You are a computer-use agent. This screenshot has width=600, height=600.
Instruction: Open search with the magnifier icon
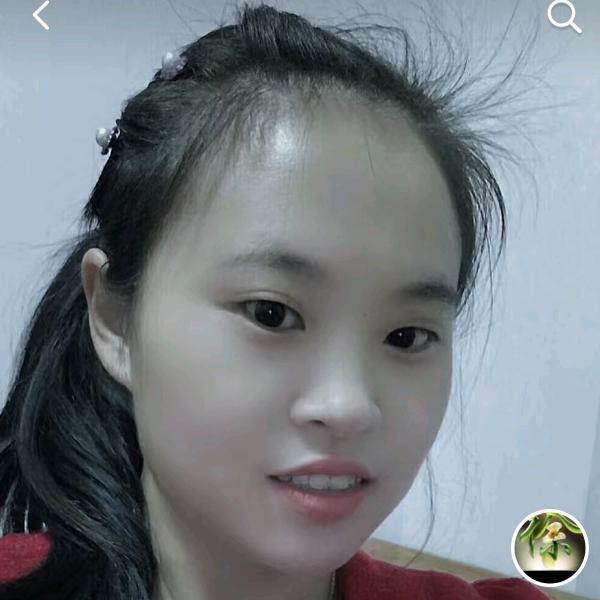click(x=563, y=16)
